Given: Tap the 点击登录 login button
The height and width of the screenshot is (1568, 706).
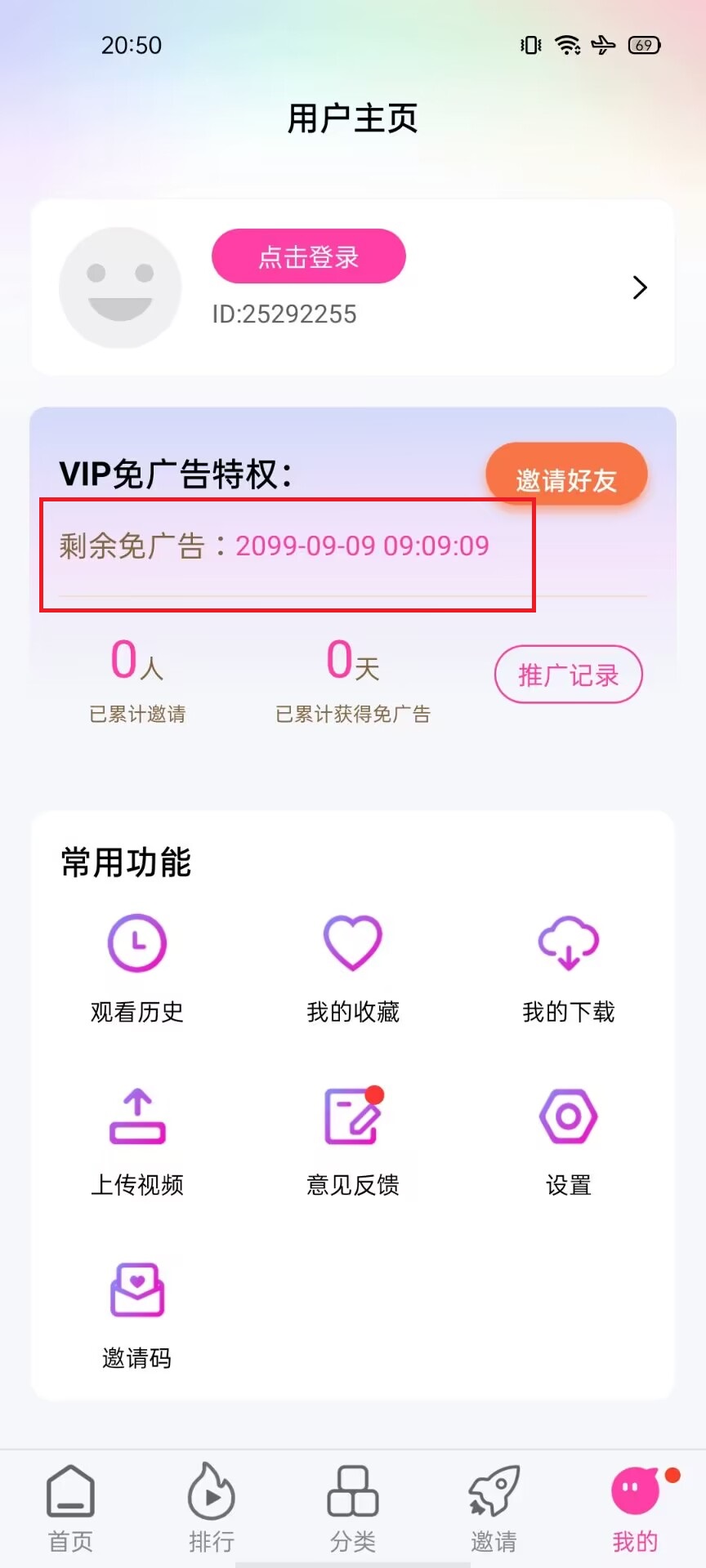Looking at the screenshot, I should pos(308,256).
